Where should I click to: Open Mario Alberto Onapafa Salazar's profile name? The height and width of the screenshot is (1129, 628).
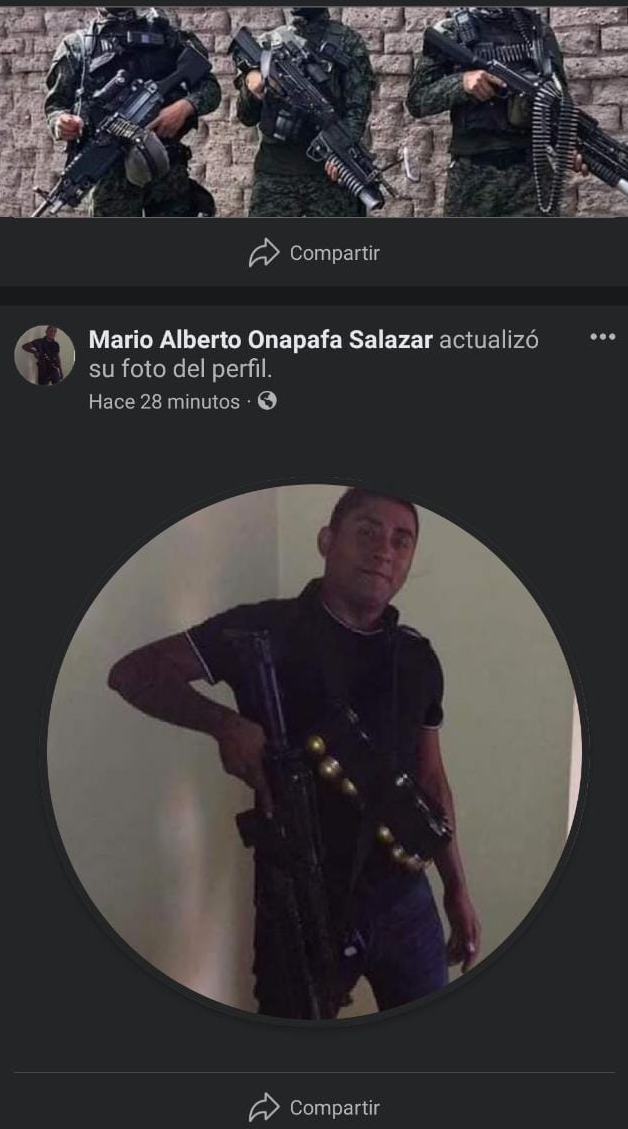(x=260, y=340)
